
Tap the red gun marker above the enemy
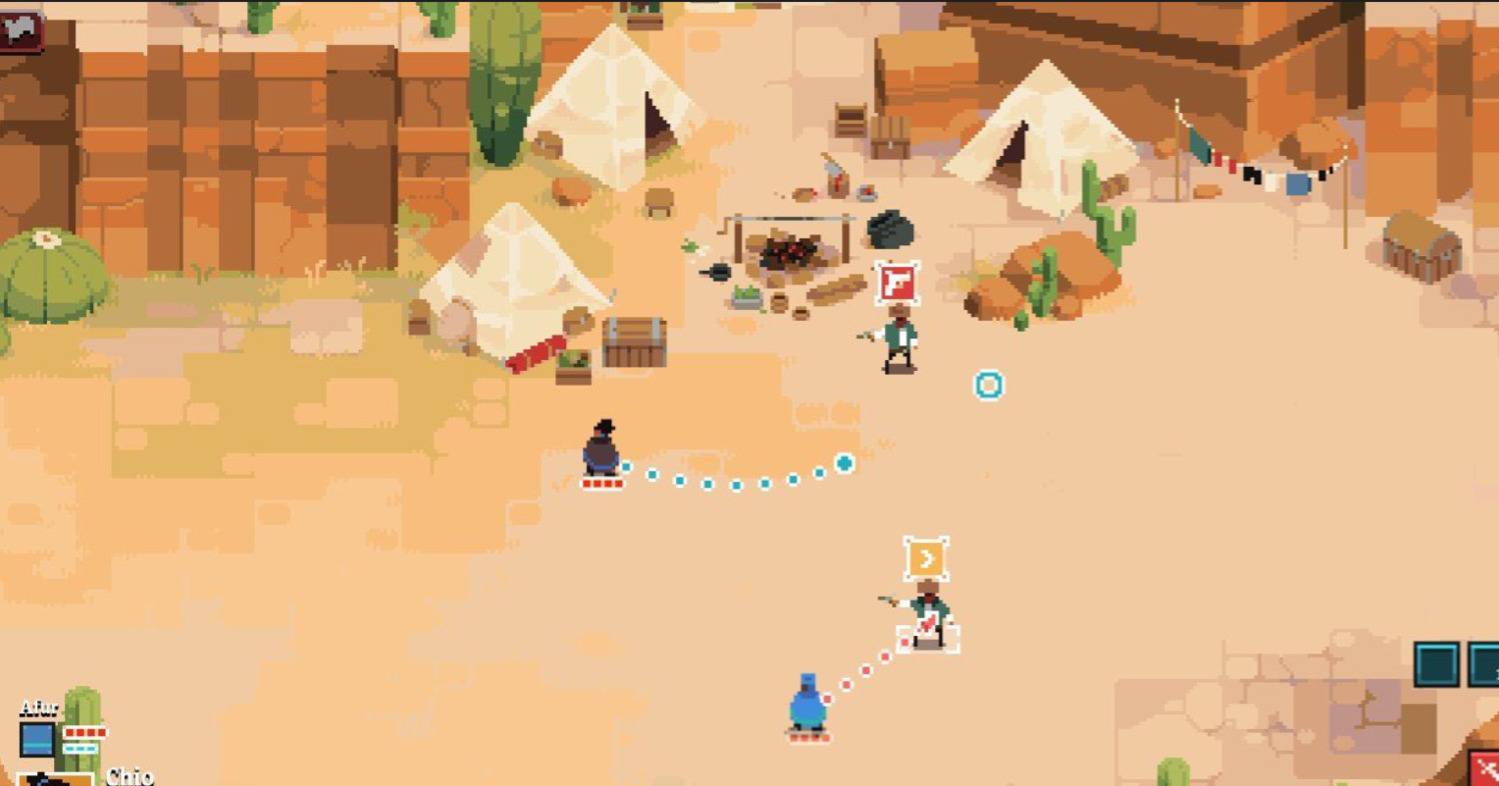pyautogui.click(x=897, y=283)
